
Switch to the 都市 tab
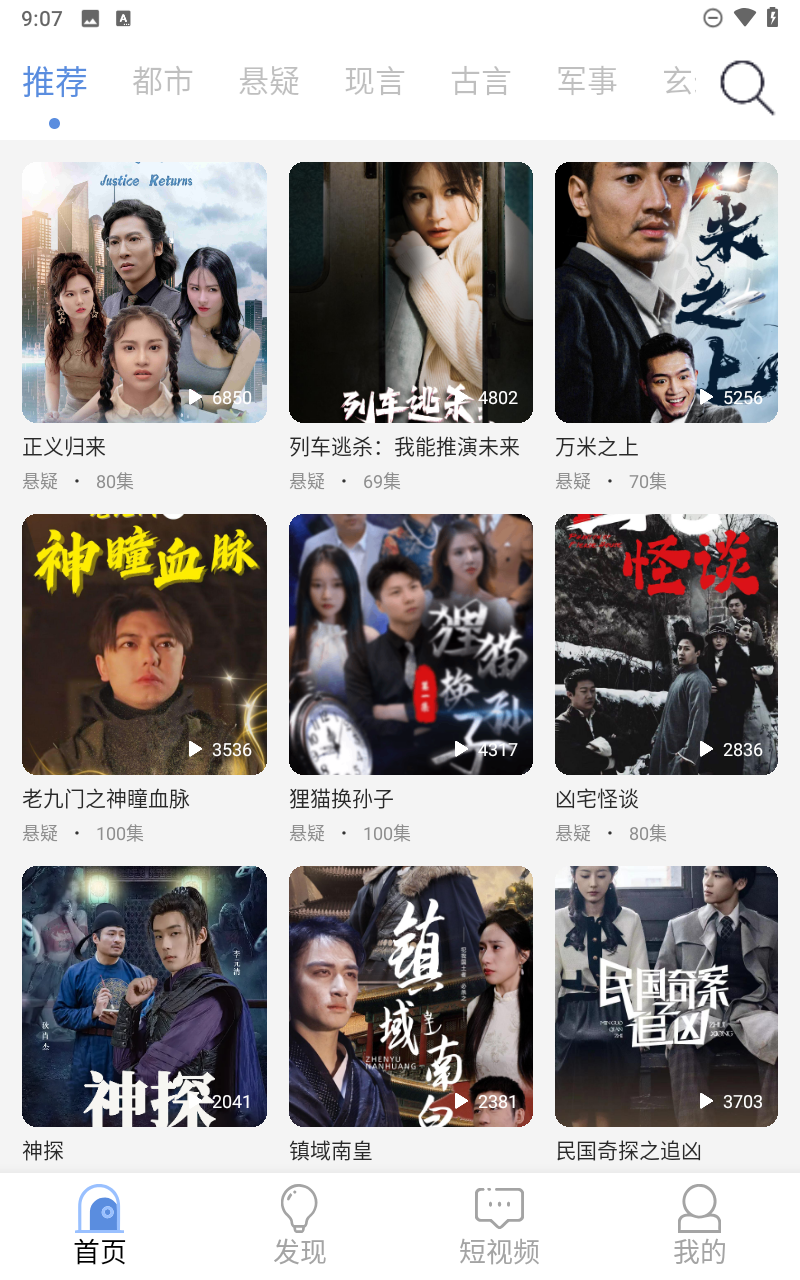(162, 82)
